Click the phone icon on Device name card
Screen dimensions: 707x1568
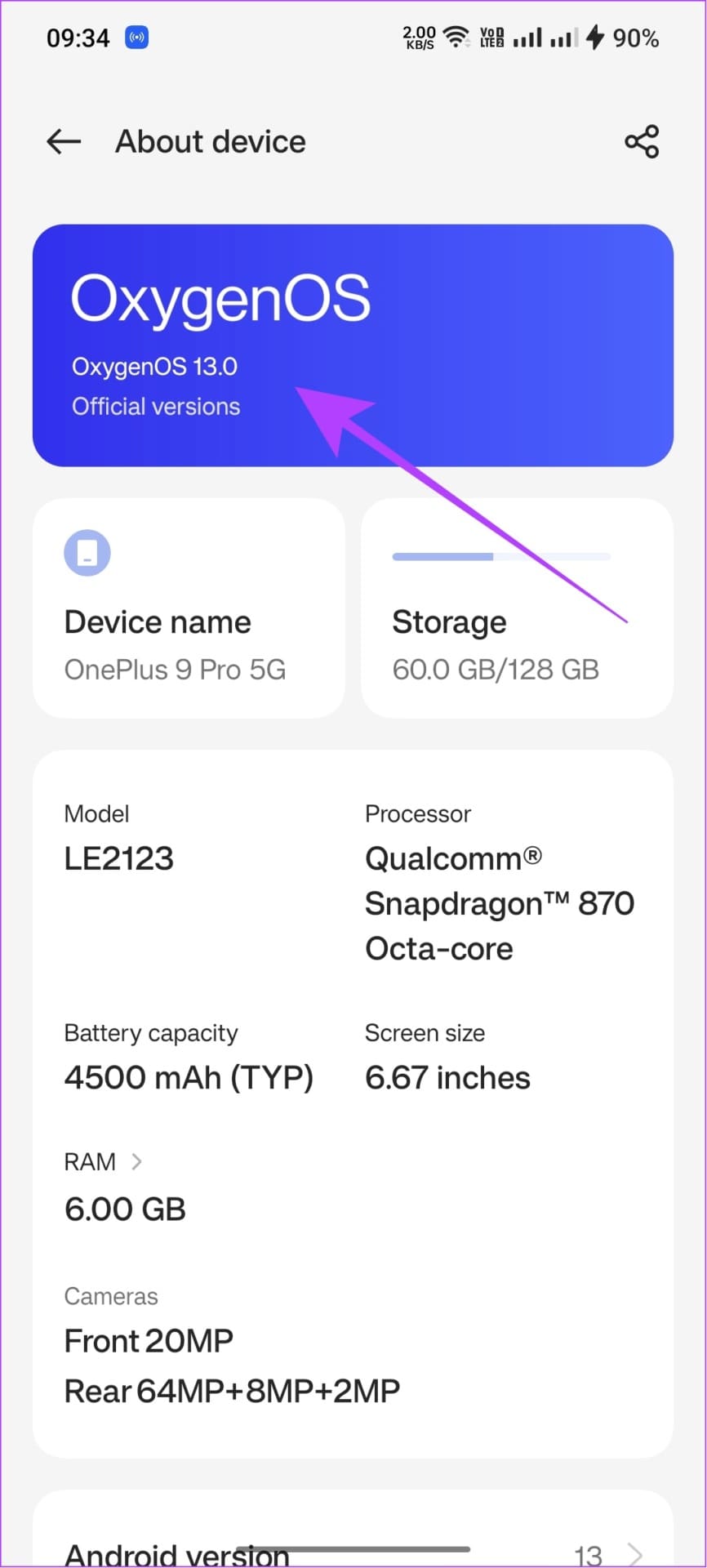click(x=87, y=552)
